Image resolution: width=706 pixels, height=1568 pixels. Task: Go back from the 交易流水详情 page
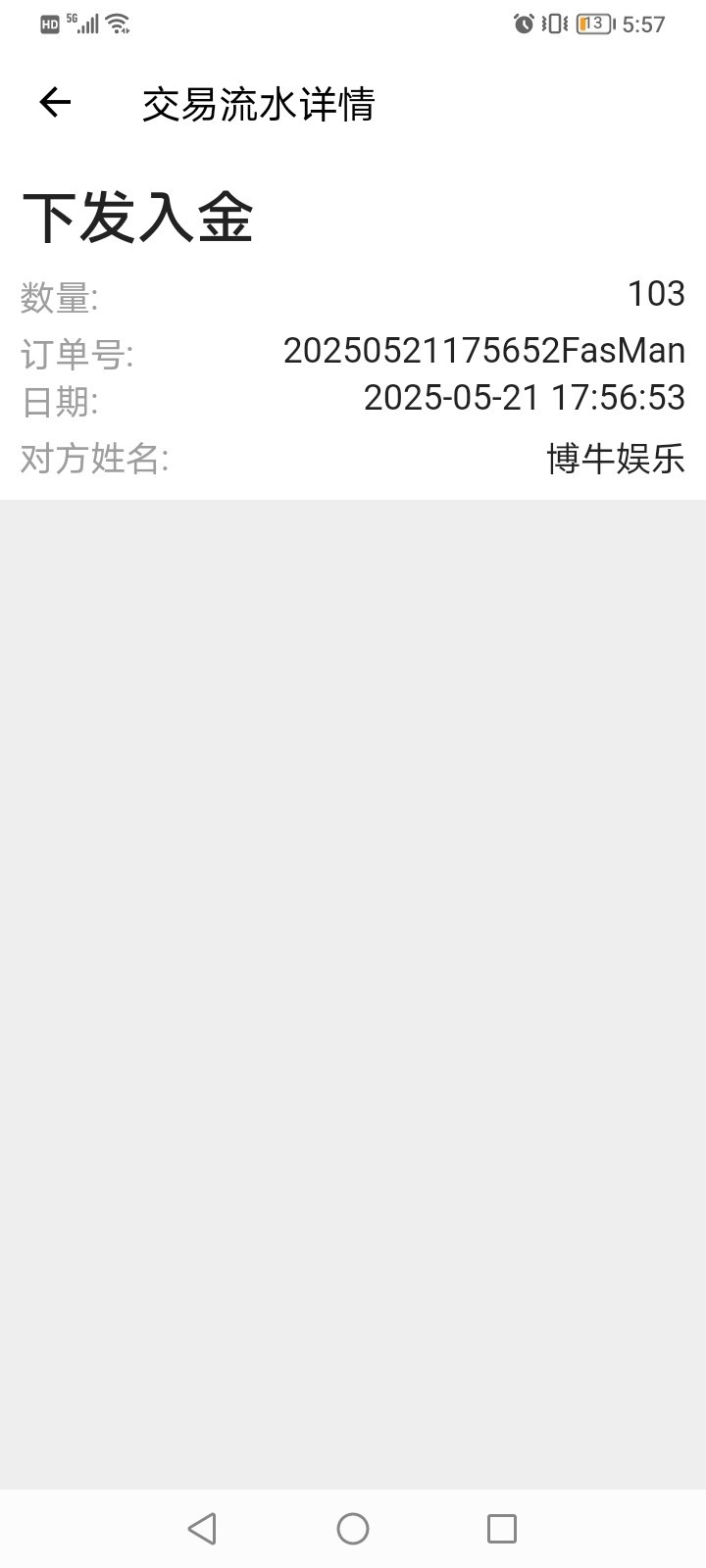coord(55,102)
